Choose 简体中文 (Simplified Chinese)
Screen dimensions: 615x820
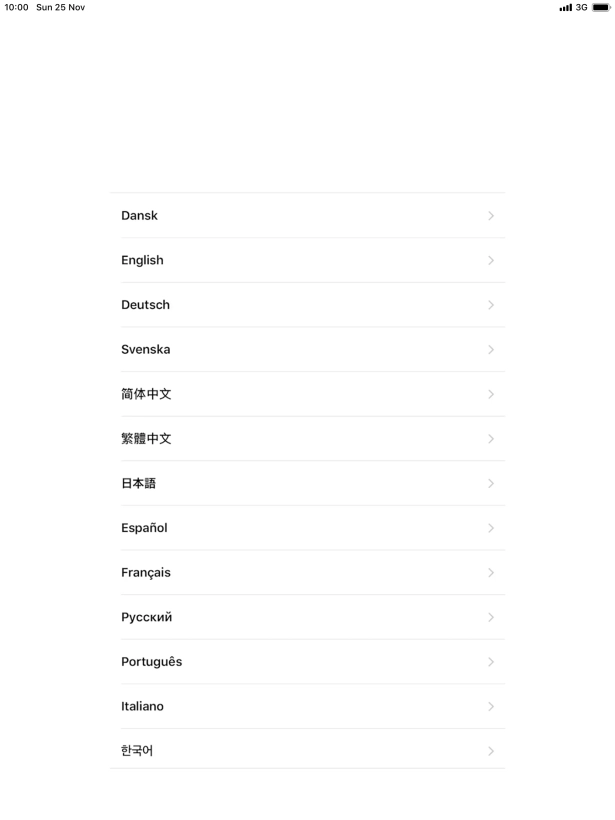306,394
